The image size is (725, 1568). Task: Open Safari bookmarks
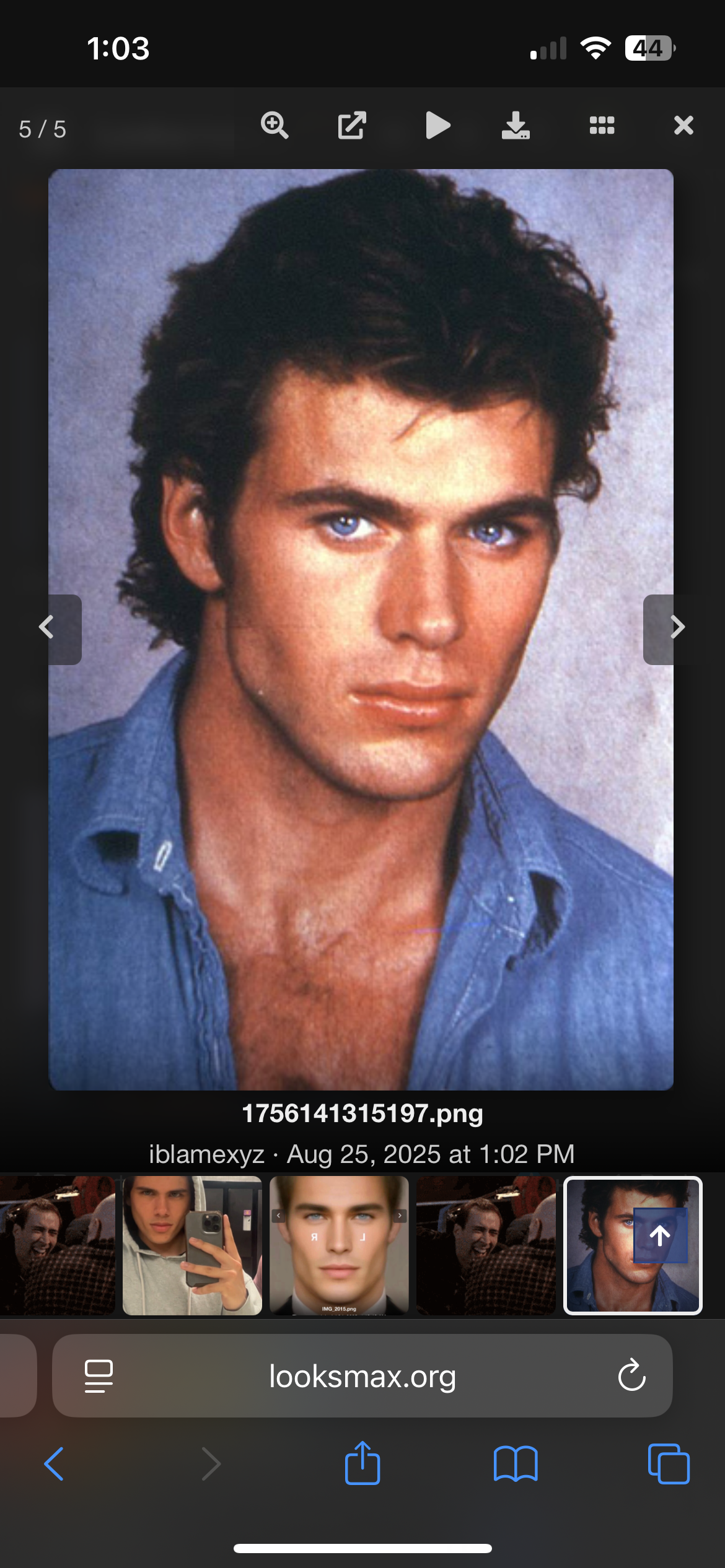tap(516, 1464)
